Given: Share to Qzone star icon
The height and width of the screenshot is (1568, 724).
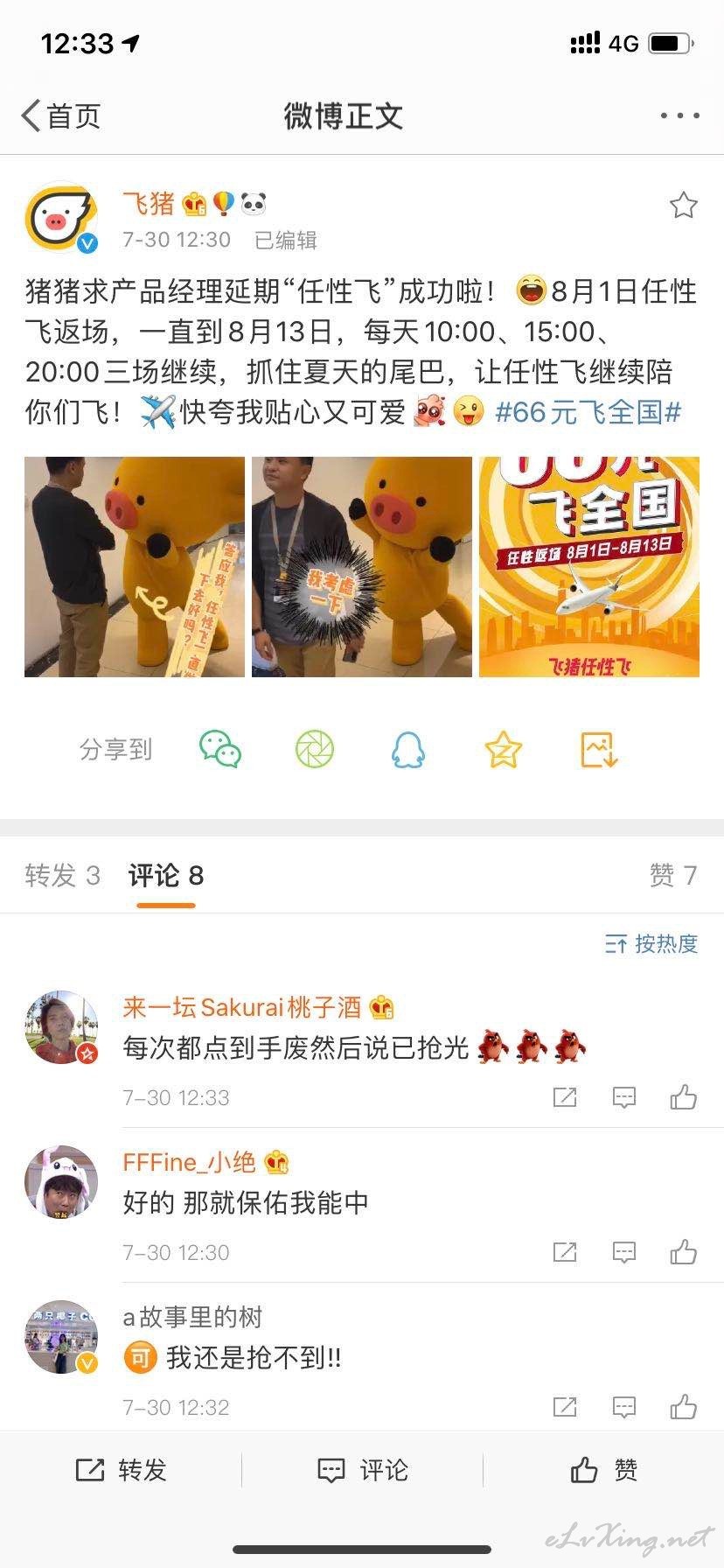Looking at the screenshot, I should pyautogui.click(x=503, y=750).
